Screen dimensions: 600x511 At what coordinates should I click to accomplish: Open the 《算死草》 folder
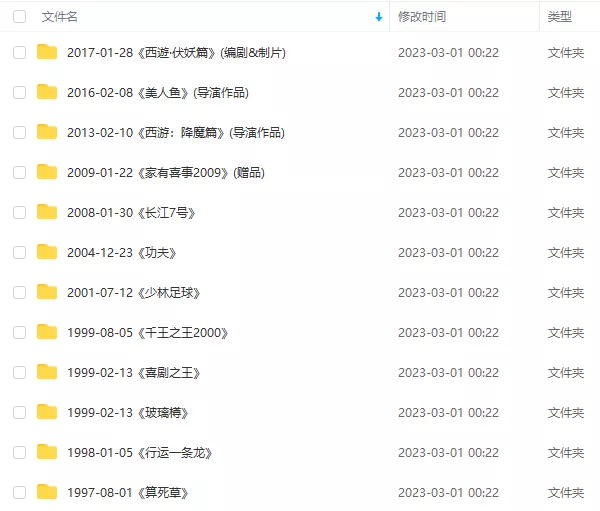[128, 492]
